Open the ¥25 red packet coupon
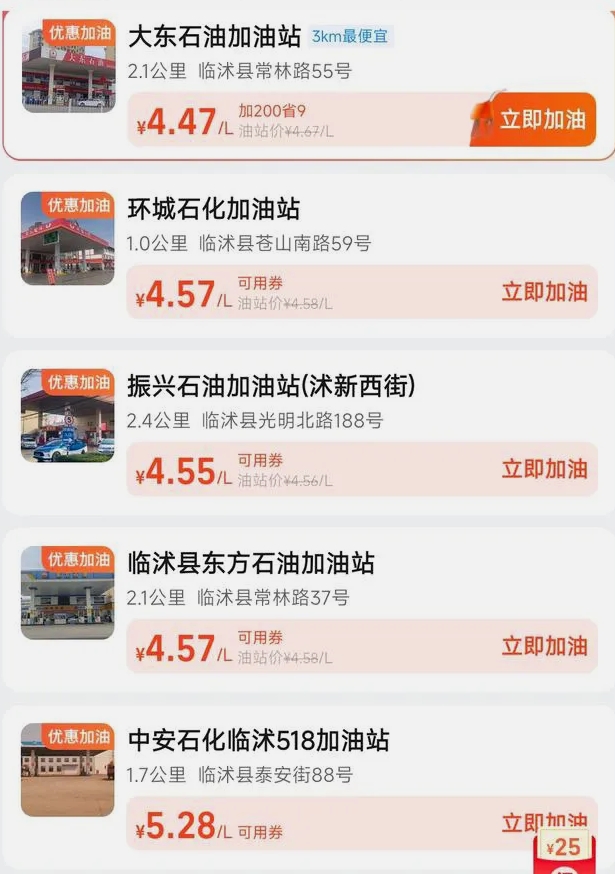615x874 pixels. click(x=567, y=850)
